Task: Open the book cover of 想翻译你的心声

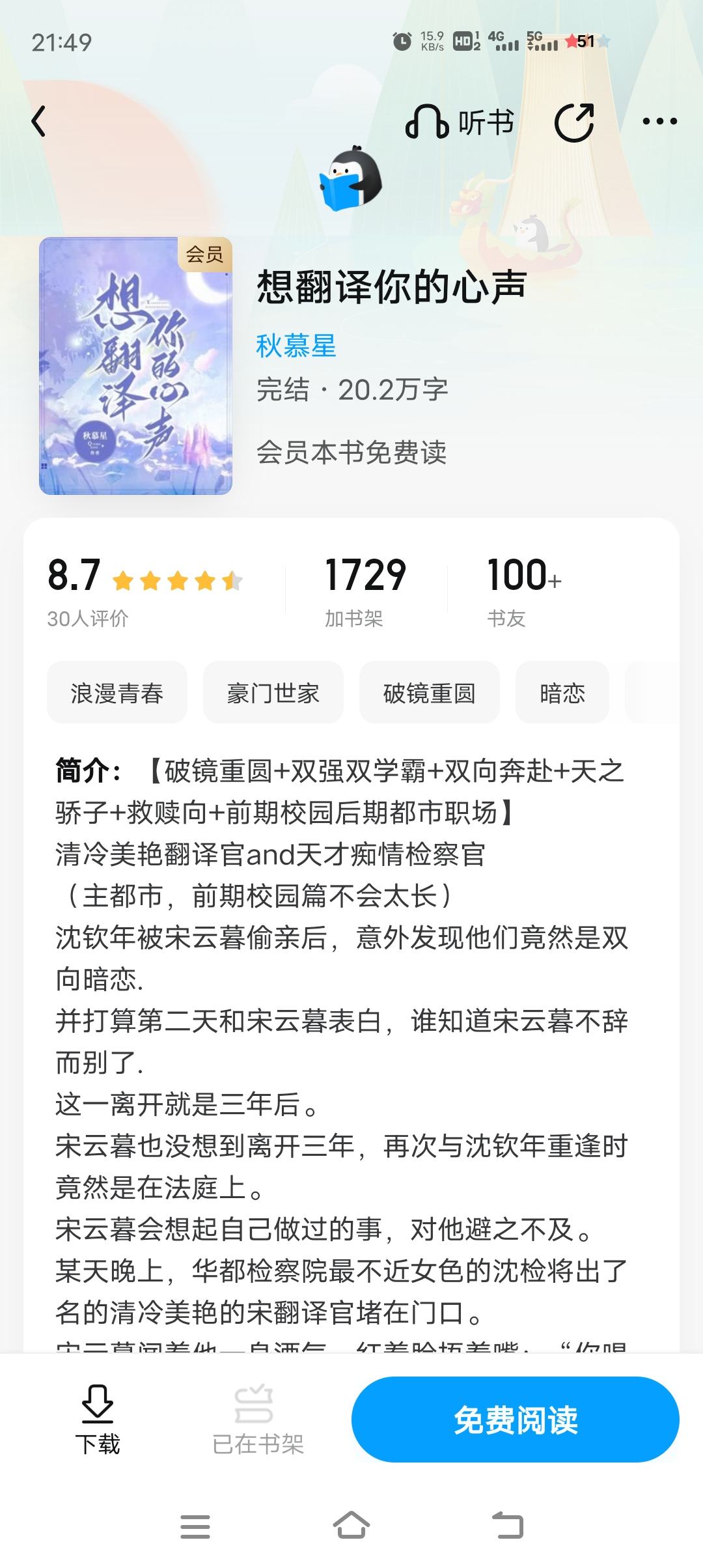Action: [x=135, y=366]
